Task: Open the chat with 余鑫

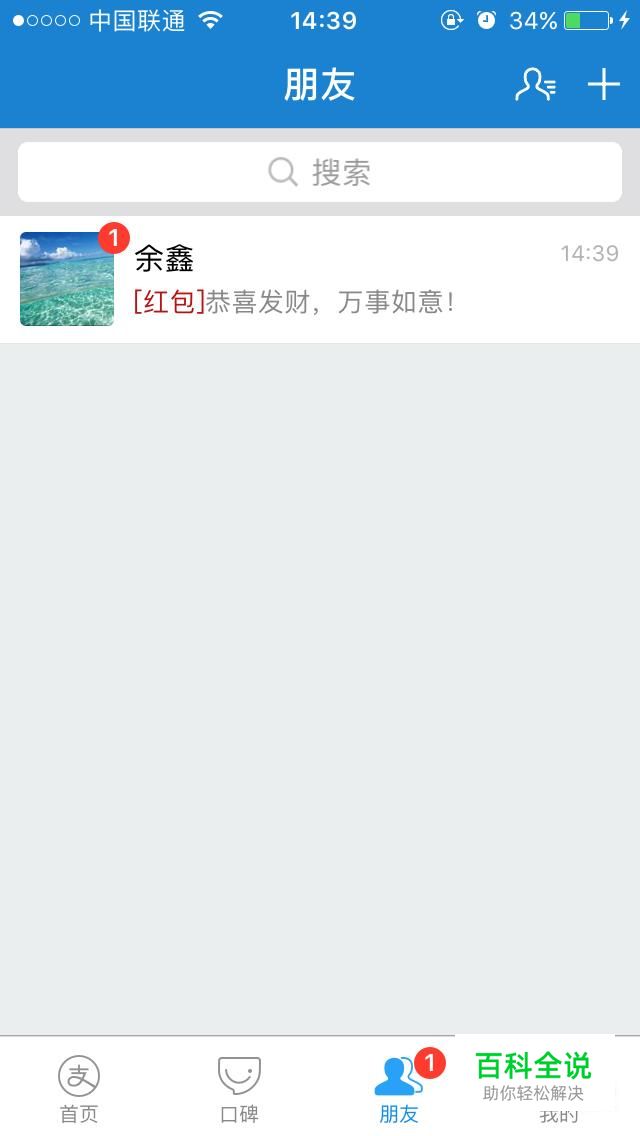Action: coord(320,279)
